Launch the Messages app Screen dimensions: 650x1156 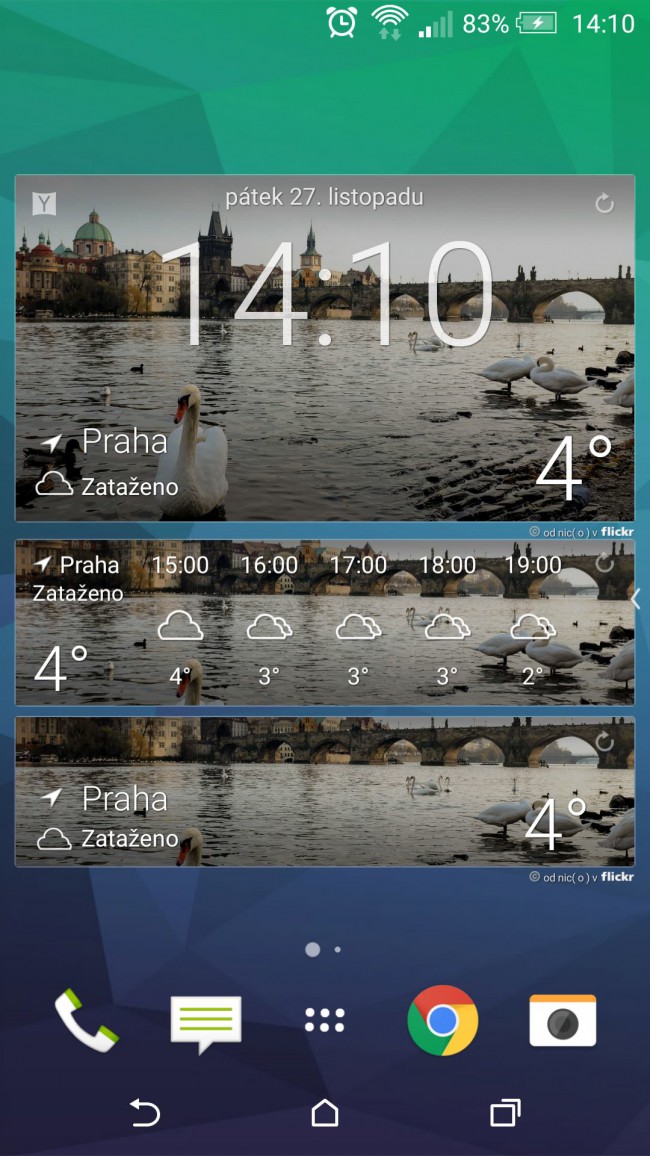[x=206, y=1022]
